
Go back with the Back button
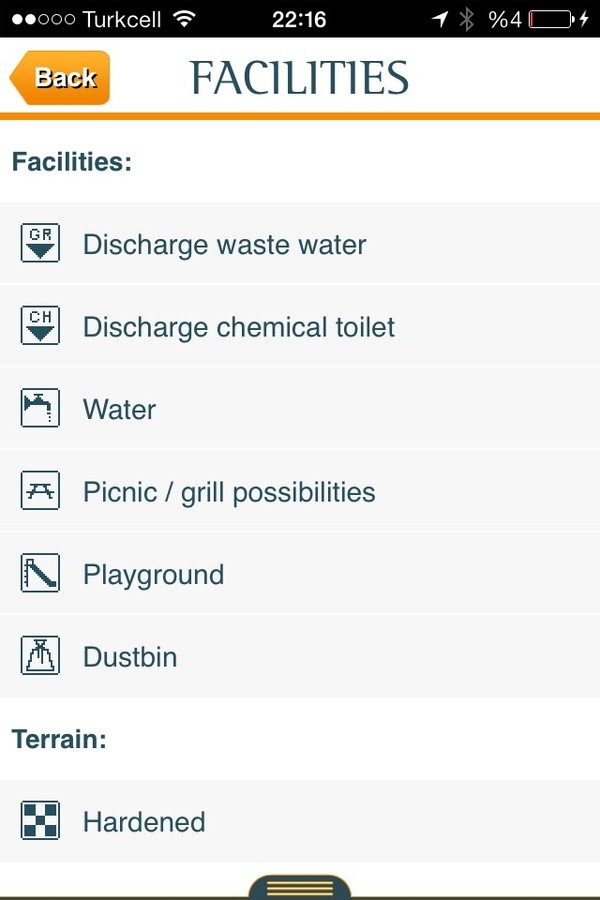60,78
